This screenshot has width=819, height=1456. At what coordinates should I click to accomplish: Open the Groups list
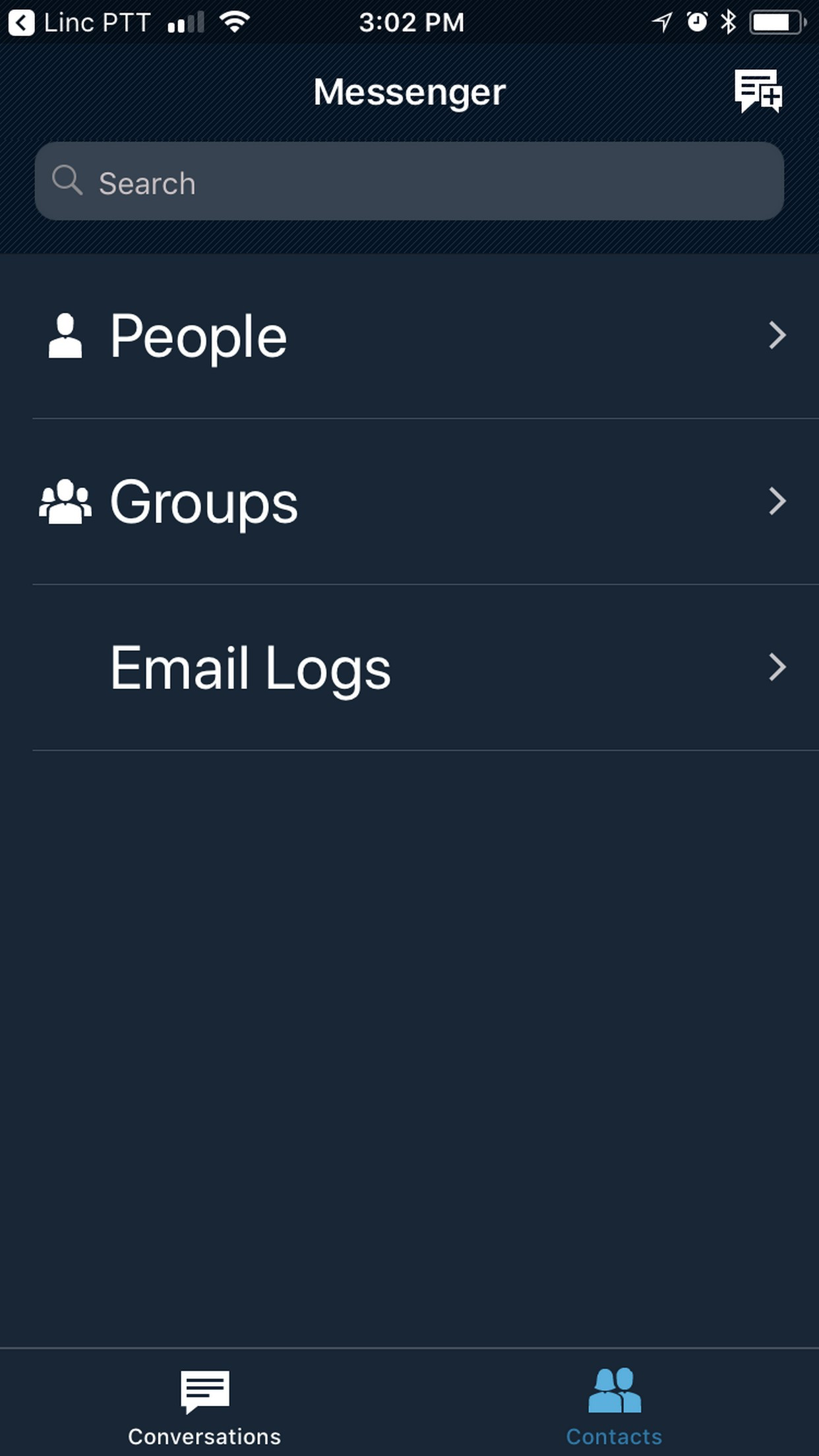[x=409, y=502]
